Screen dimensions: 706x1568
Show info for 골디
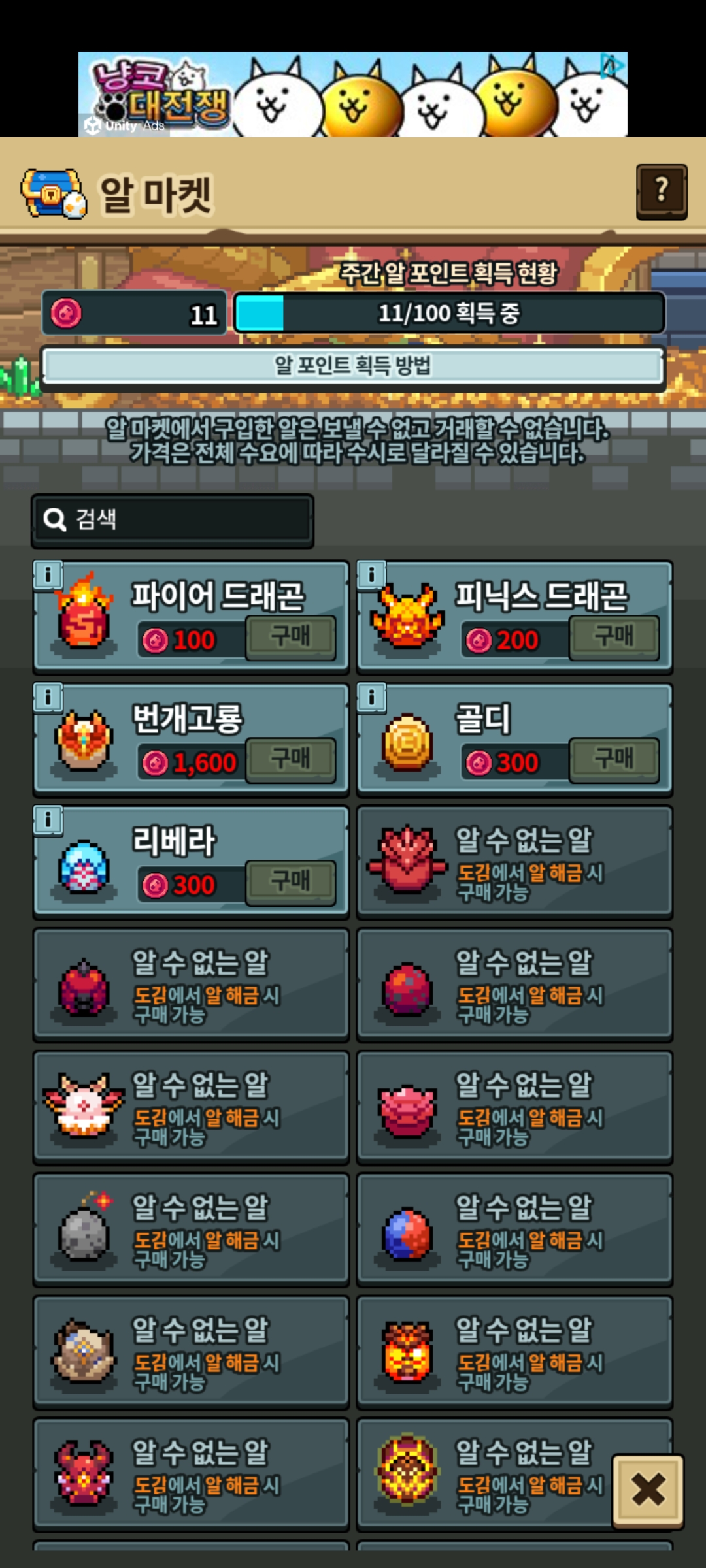[x=371, y=698]
